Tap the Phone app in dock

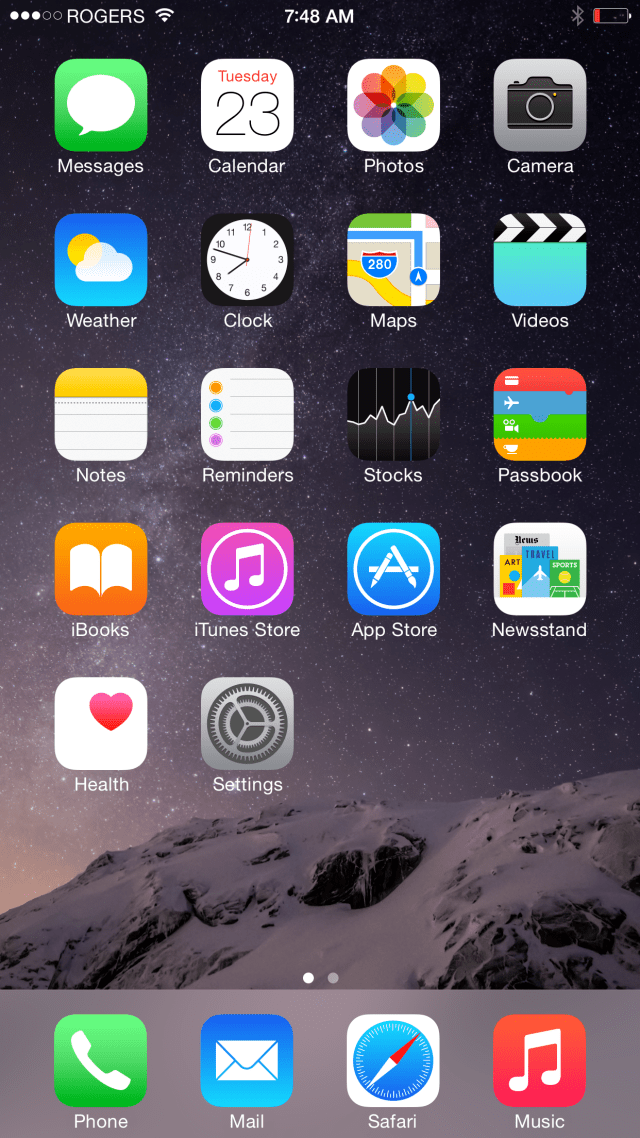(101, 1060)
